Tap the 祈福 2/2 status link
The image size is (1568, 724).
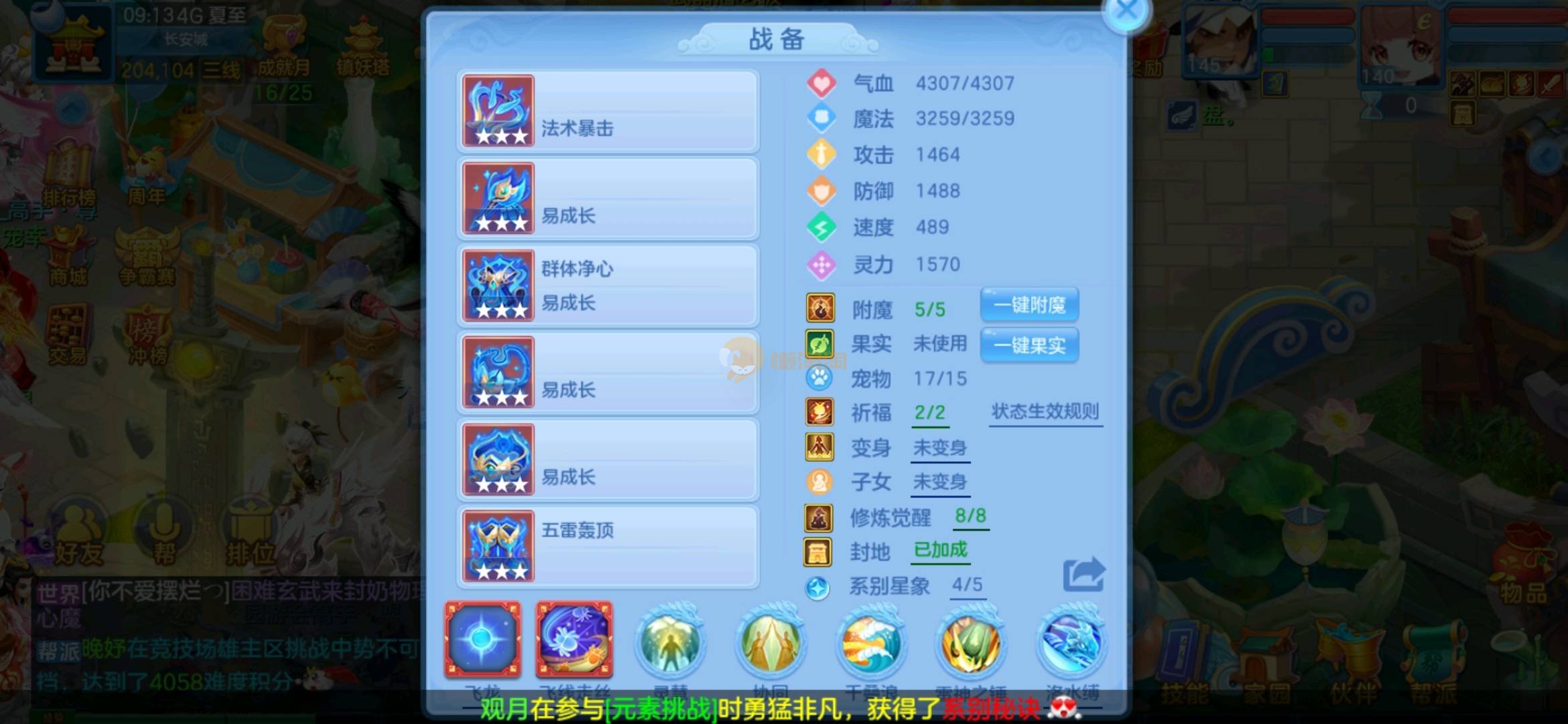[930, 413]
